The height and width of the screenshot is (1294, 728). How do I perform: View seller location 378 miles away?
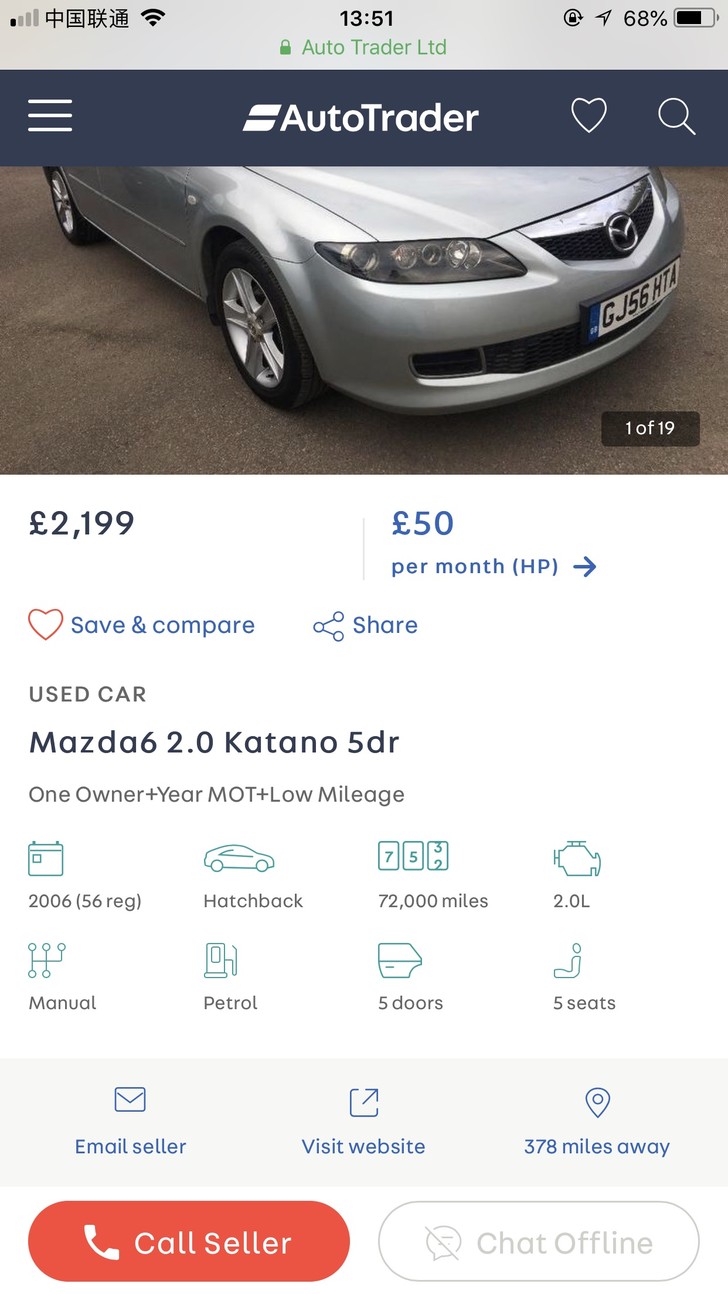(x=597, y=1122)
